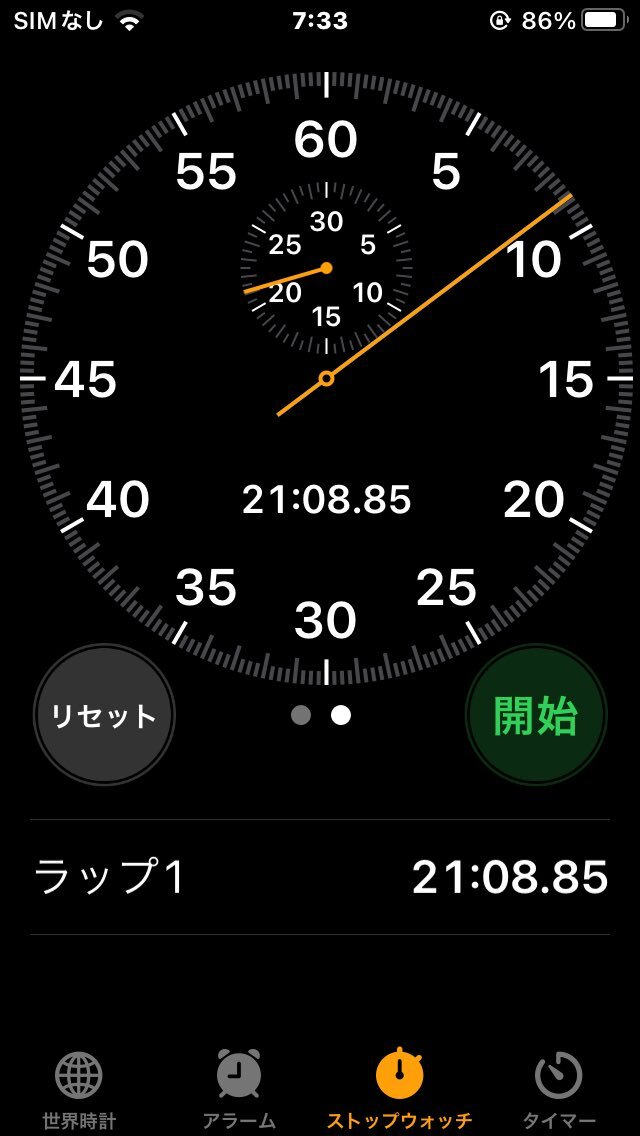Tap 開始 to resume the stopwatch
The image size is (640, 1136).
(536, 716)
